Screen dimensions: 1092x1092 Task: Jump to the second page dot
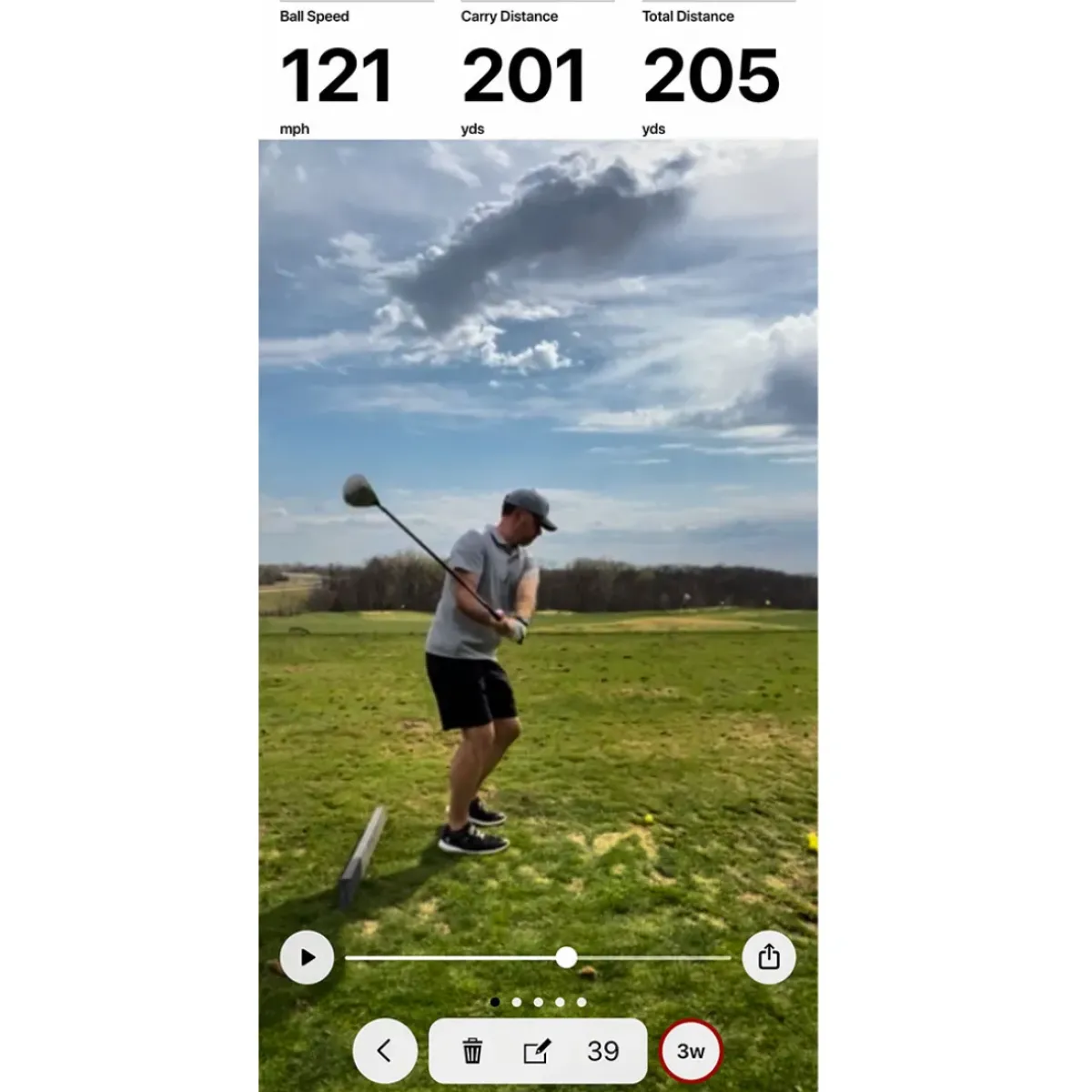tap(517, 1002)
